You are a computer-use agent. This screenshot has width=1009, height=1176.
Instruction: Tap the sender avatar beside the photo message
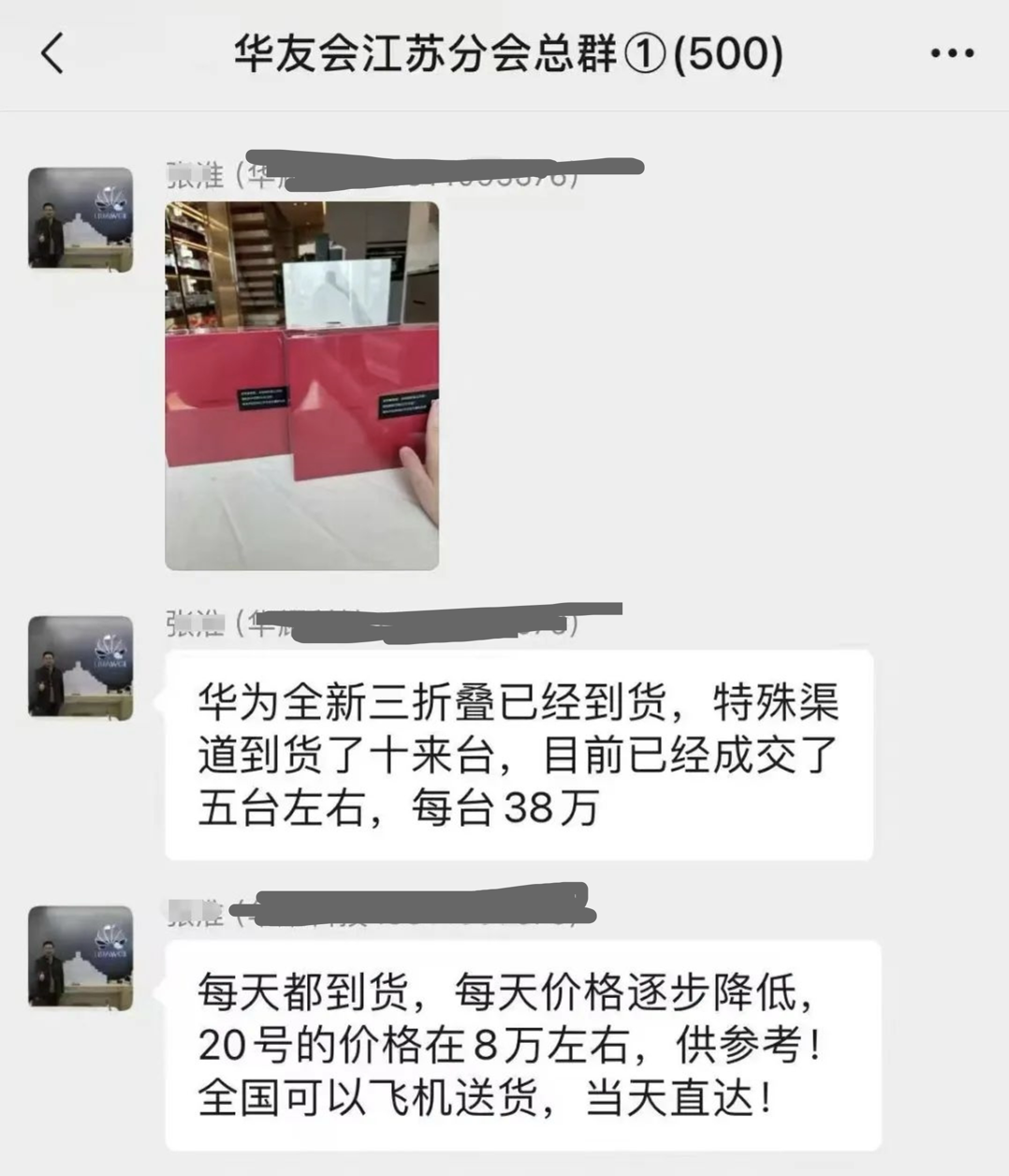pyautogui.click(x=80, y=219)
